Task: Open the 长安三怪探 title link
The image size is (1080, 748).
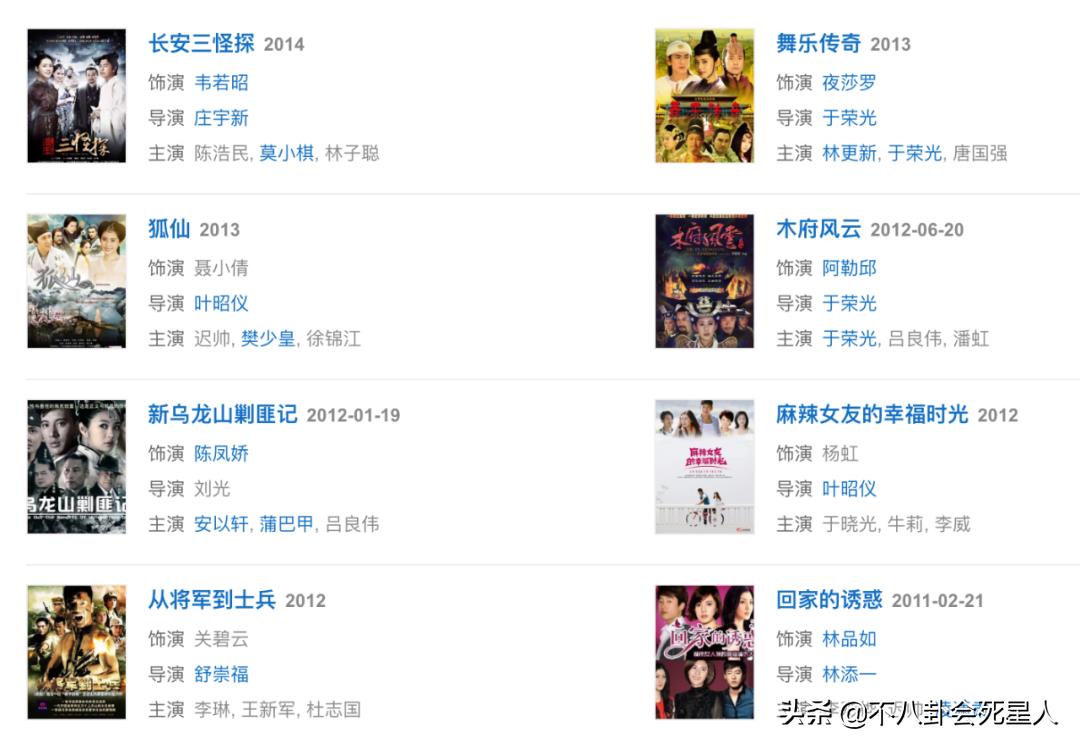Action: click(x=201, y=44)
